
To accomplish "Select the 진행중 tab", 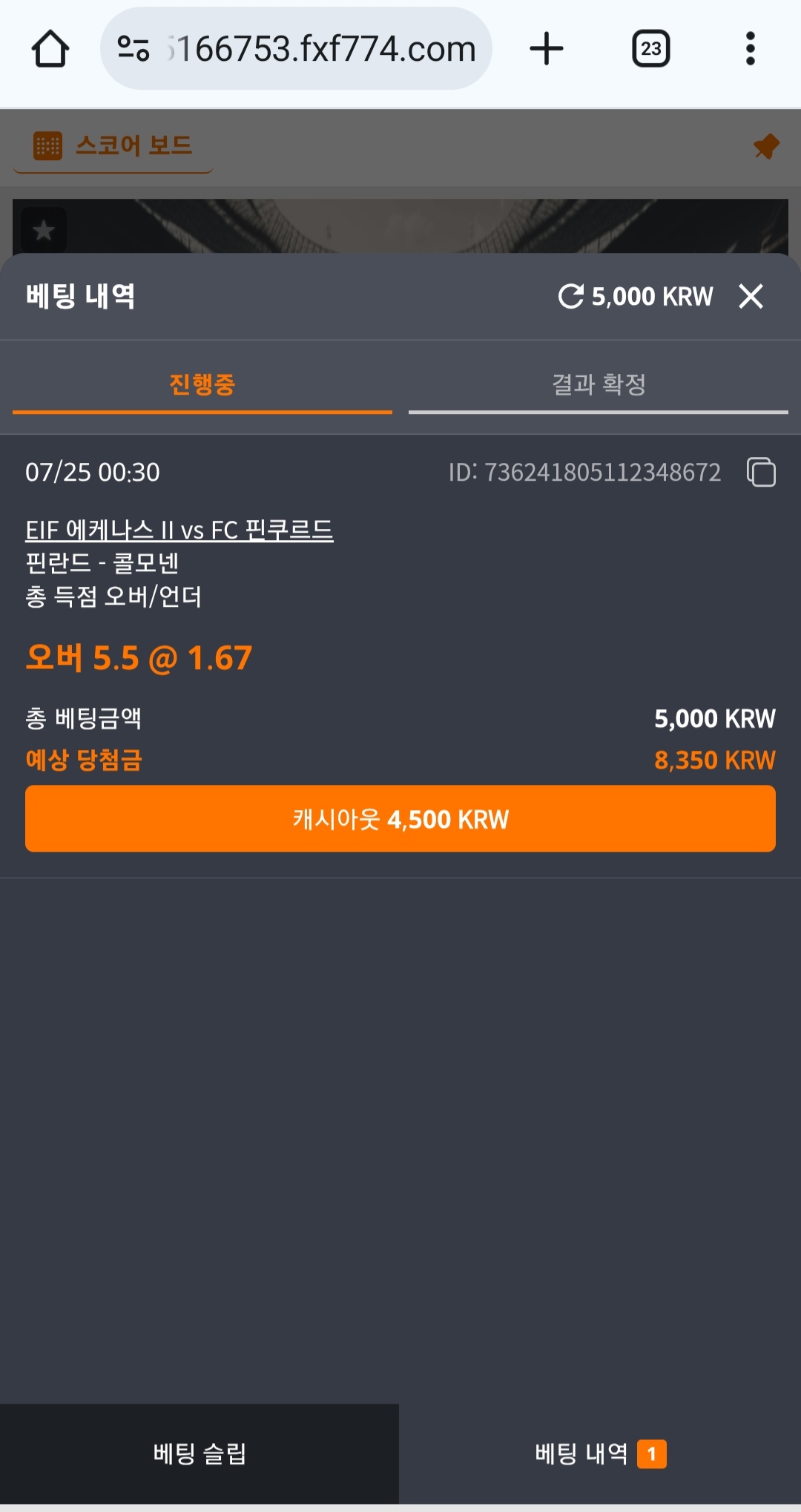I will (202, 384).
